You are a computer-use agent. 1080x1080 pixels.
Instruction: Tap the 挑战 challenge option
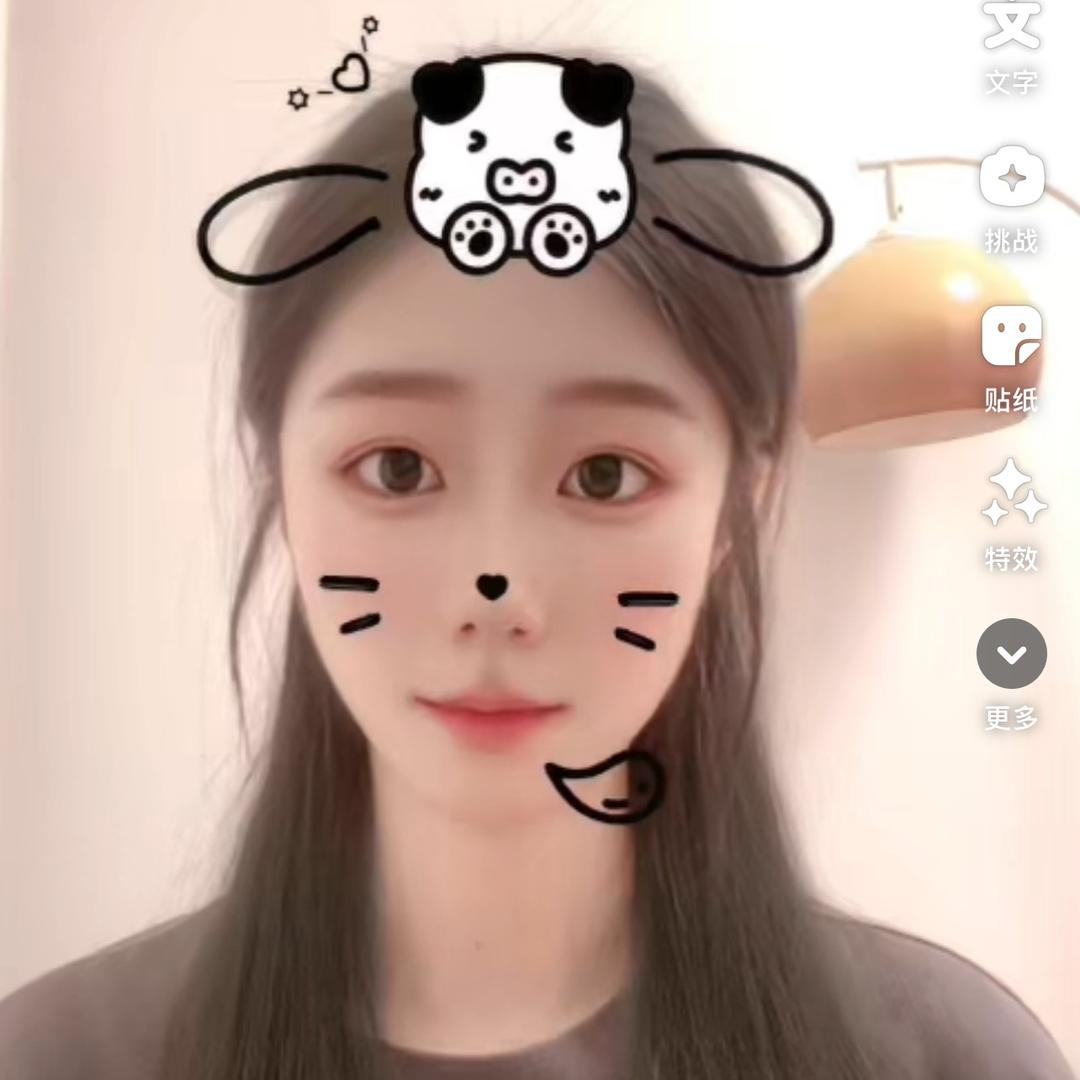click(x=1011, y=196)
